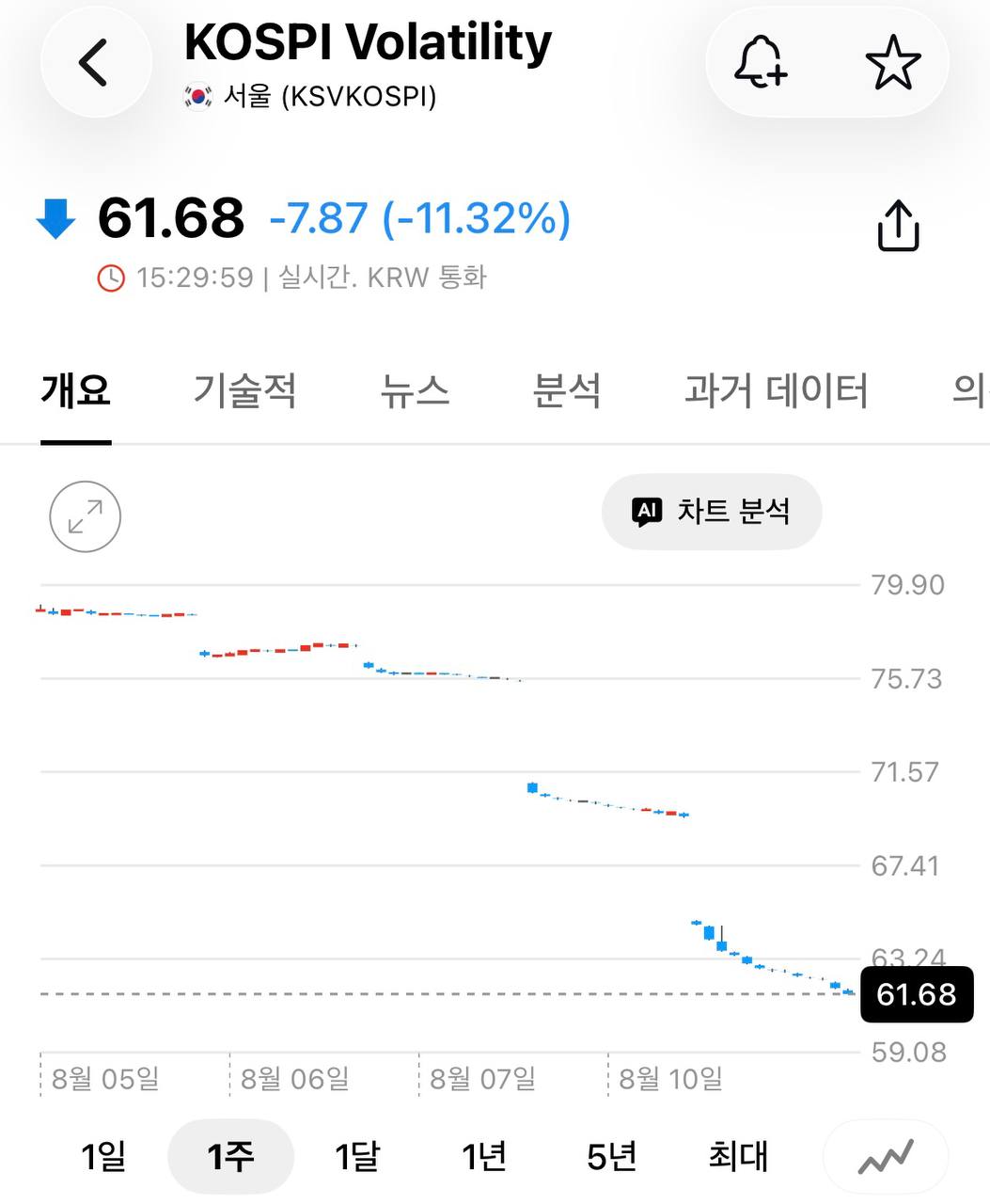Select the 1일 time range

[x=103, y=1156]
